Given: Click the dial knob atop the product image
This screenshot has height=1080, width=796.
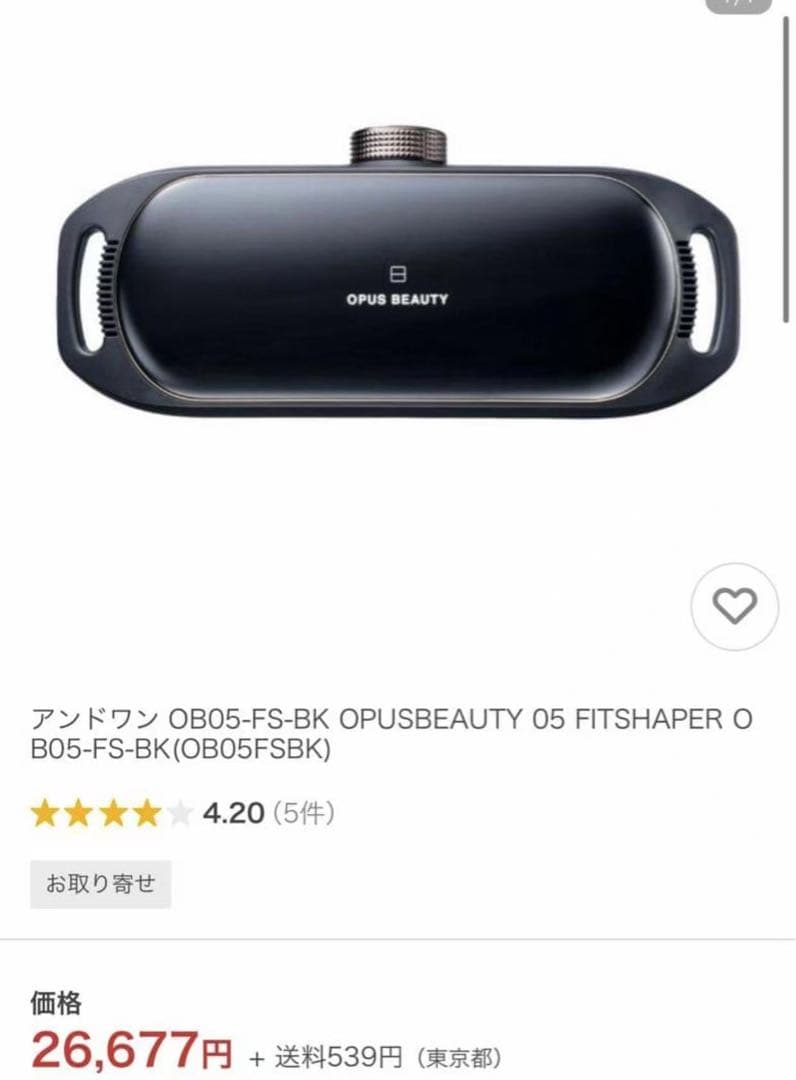Looking at the screenshot, I should tap(398, 143).
